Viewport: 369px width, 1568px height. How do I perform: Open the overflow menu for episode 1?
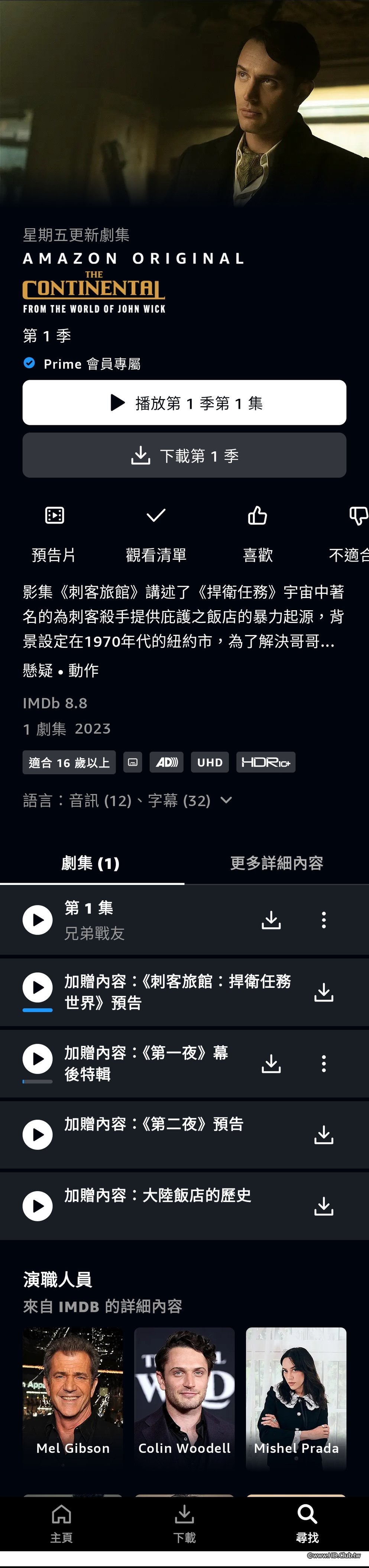pyautogui.click(x=324, y=920)
